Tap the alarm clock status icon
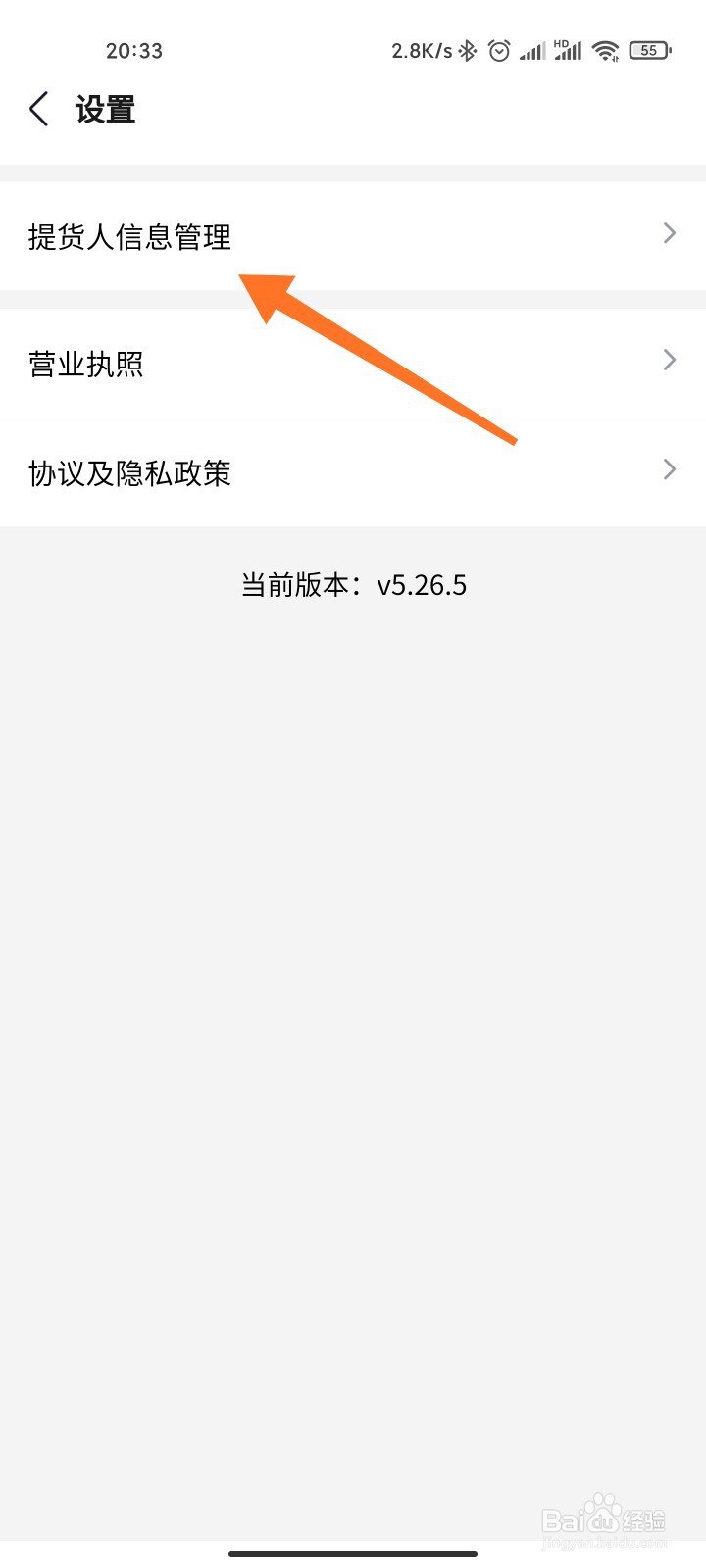The image size is (706, 1568). (499, 49)
